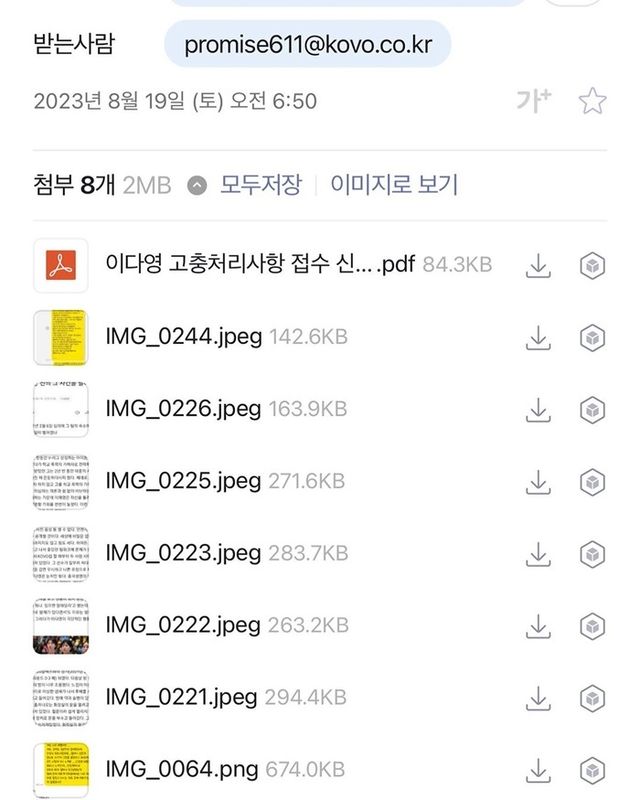Save IMG_0244.jpeg to cloud box

(593, 337)
